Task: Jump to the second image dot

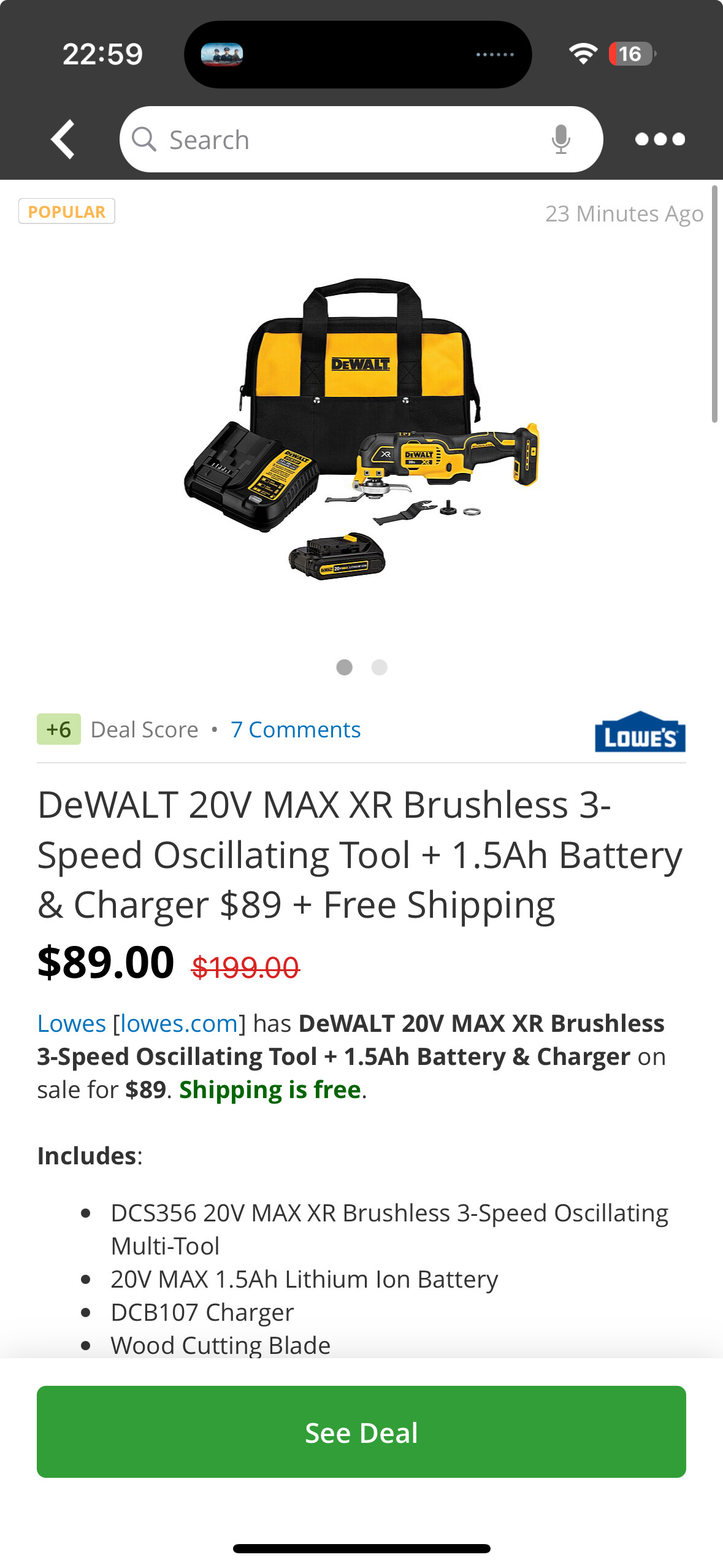Action: coord(380,667)
